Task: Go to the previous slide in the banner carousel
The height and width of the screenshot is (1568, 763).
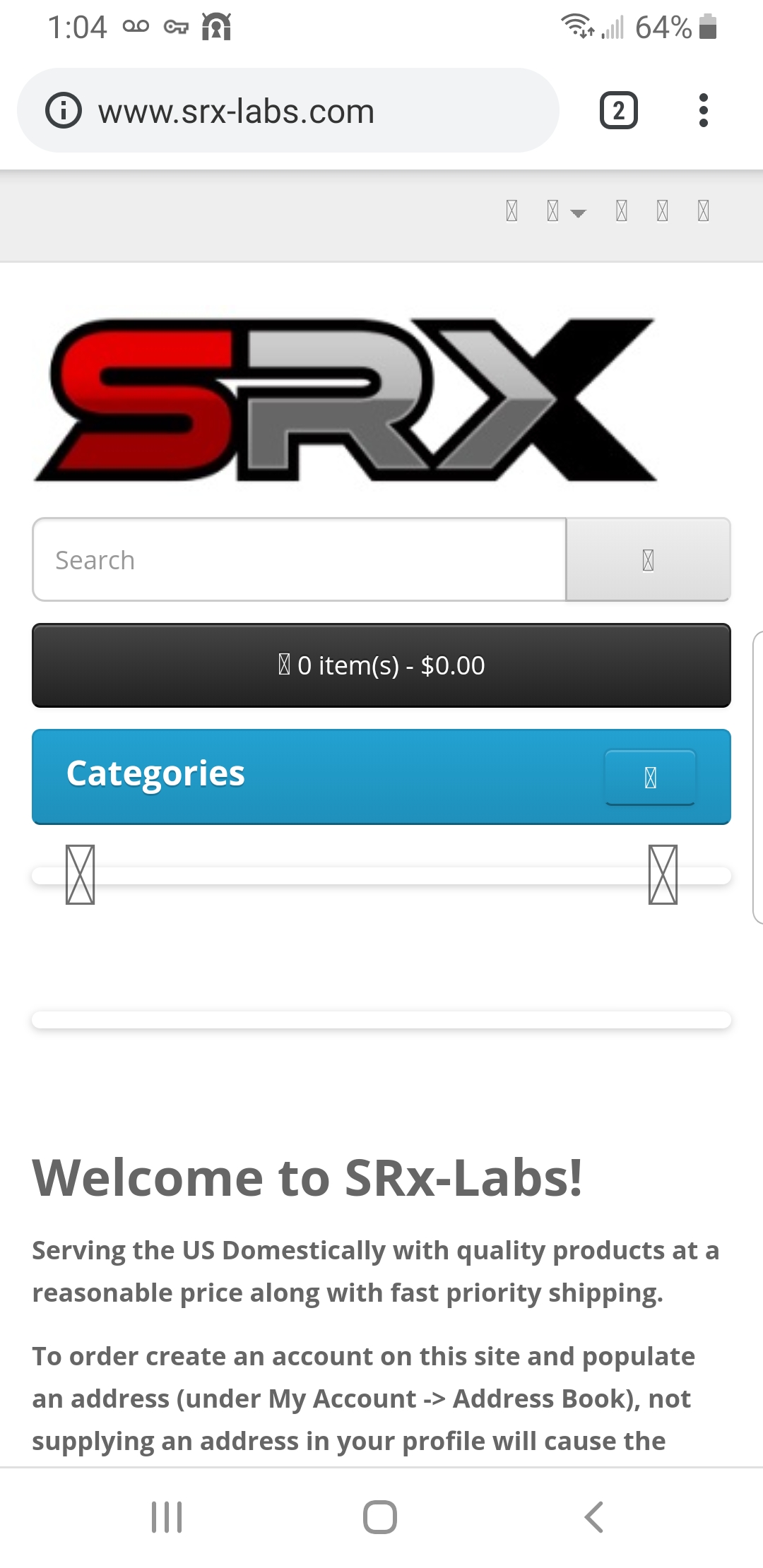Action: [80, 874]
